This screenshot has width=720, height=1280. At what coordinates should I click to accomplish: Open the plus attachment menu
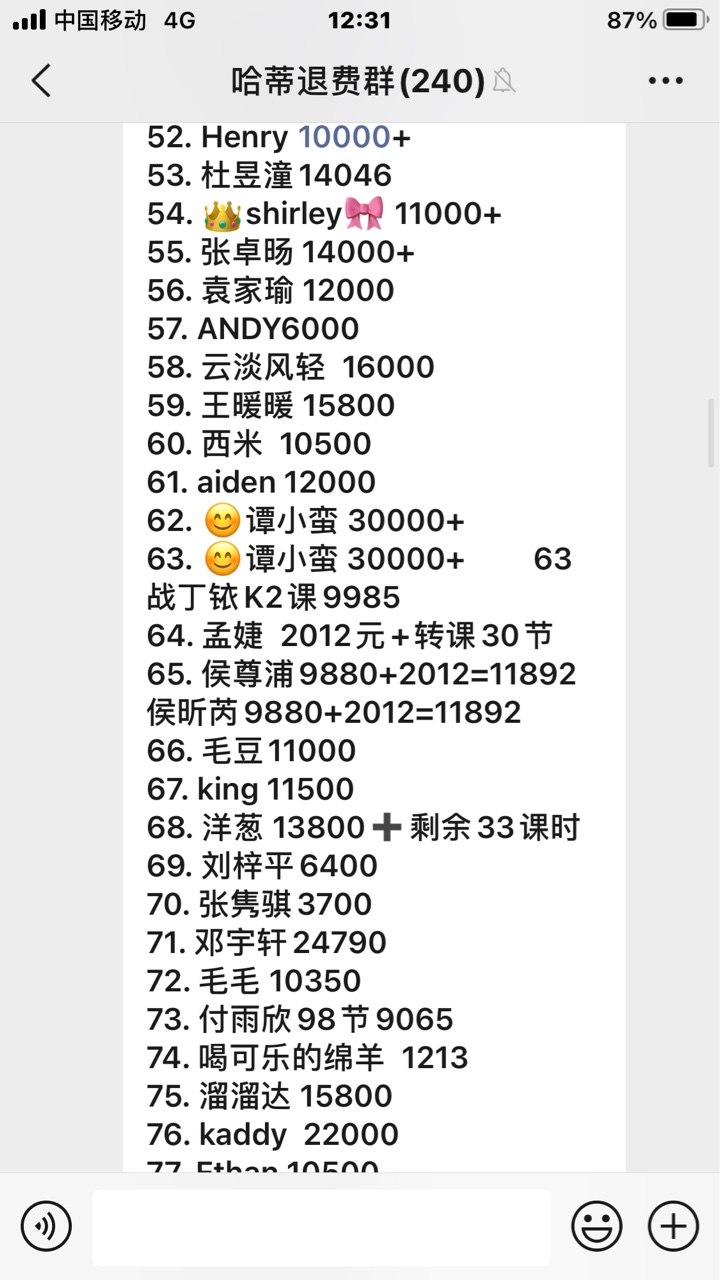pos(673,1226)
